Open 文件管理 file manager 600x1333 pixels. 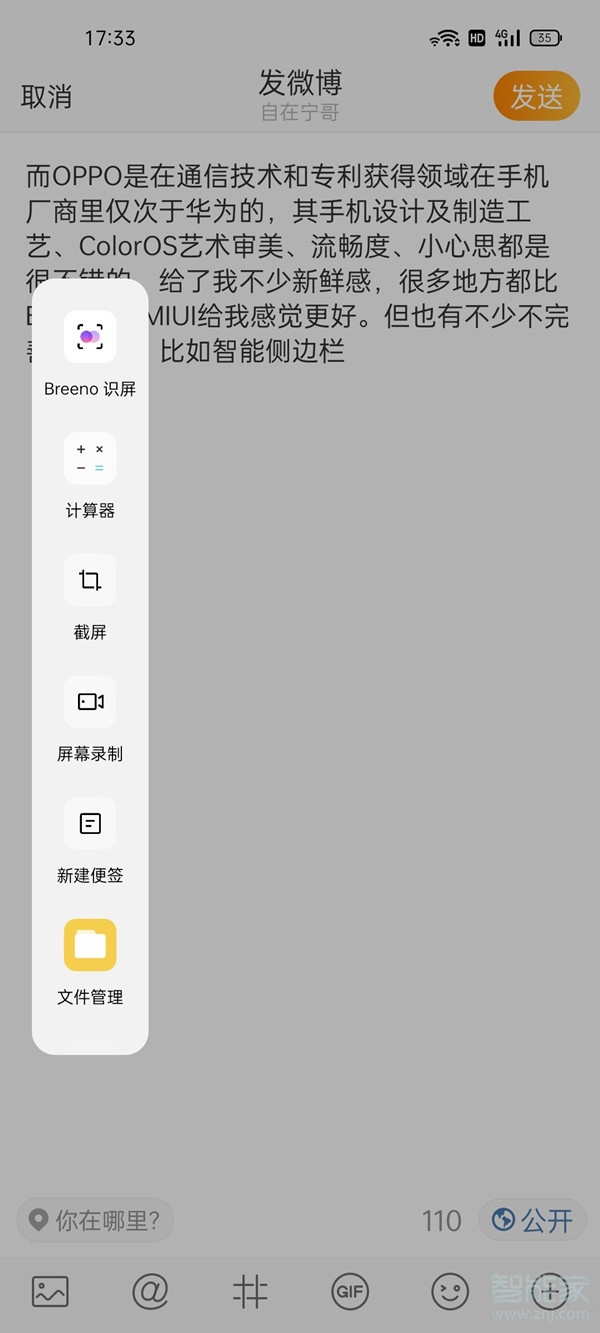pos(90,945)
